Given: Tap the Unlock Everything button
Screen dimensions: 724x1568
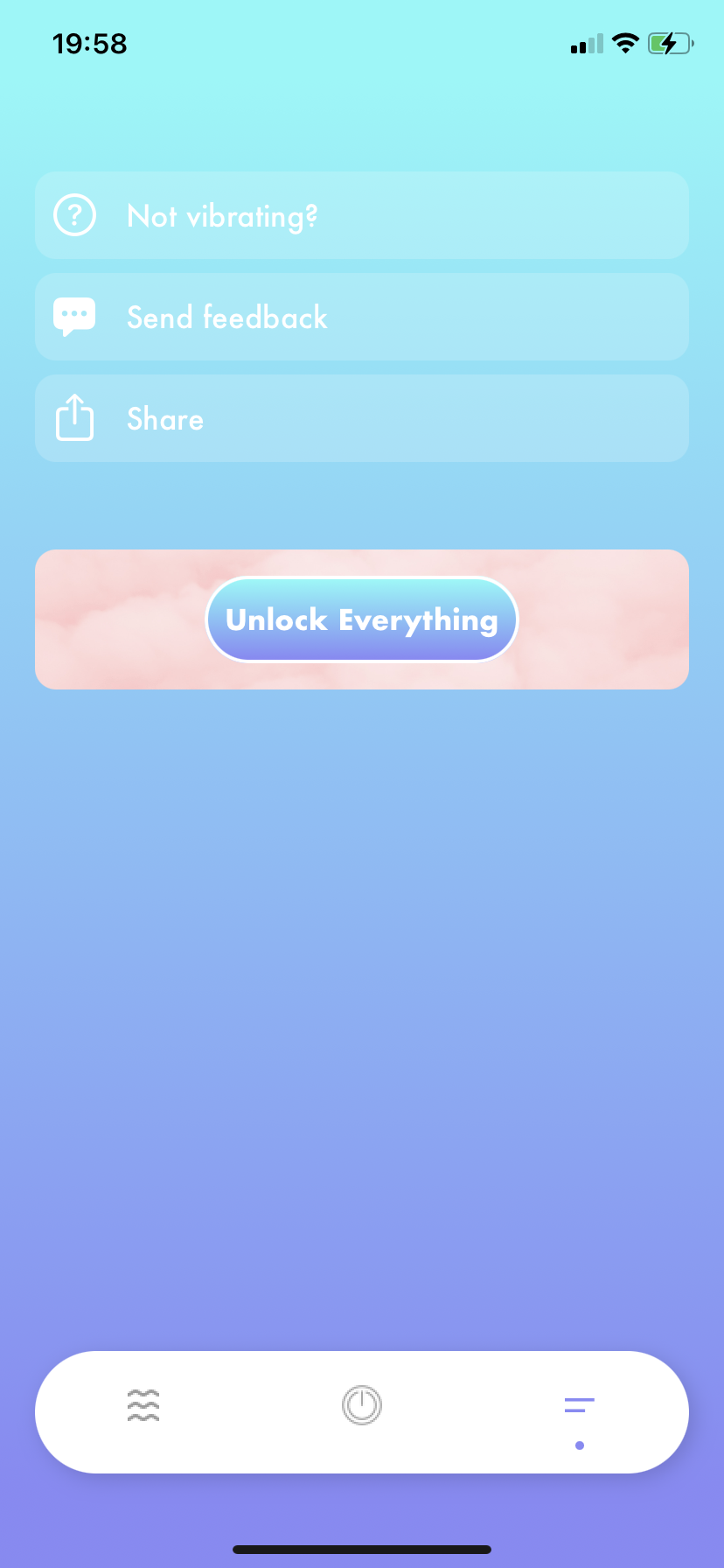Looking at the screenshot, I should pyautogui.click(x=361, y=619).
